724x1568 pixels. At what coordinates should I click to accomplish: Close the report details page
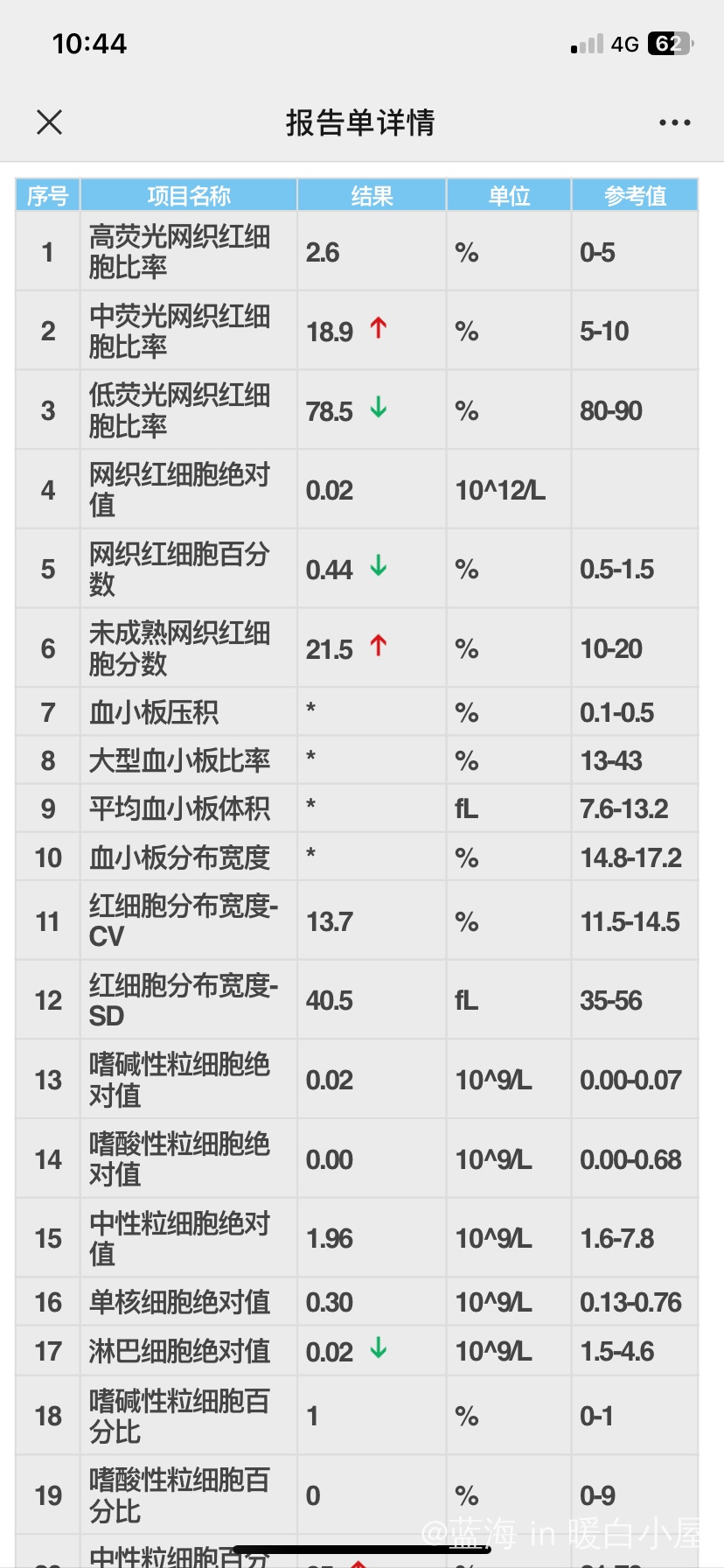pyautogui.click(x=50, y=122)
